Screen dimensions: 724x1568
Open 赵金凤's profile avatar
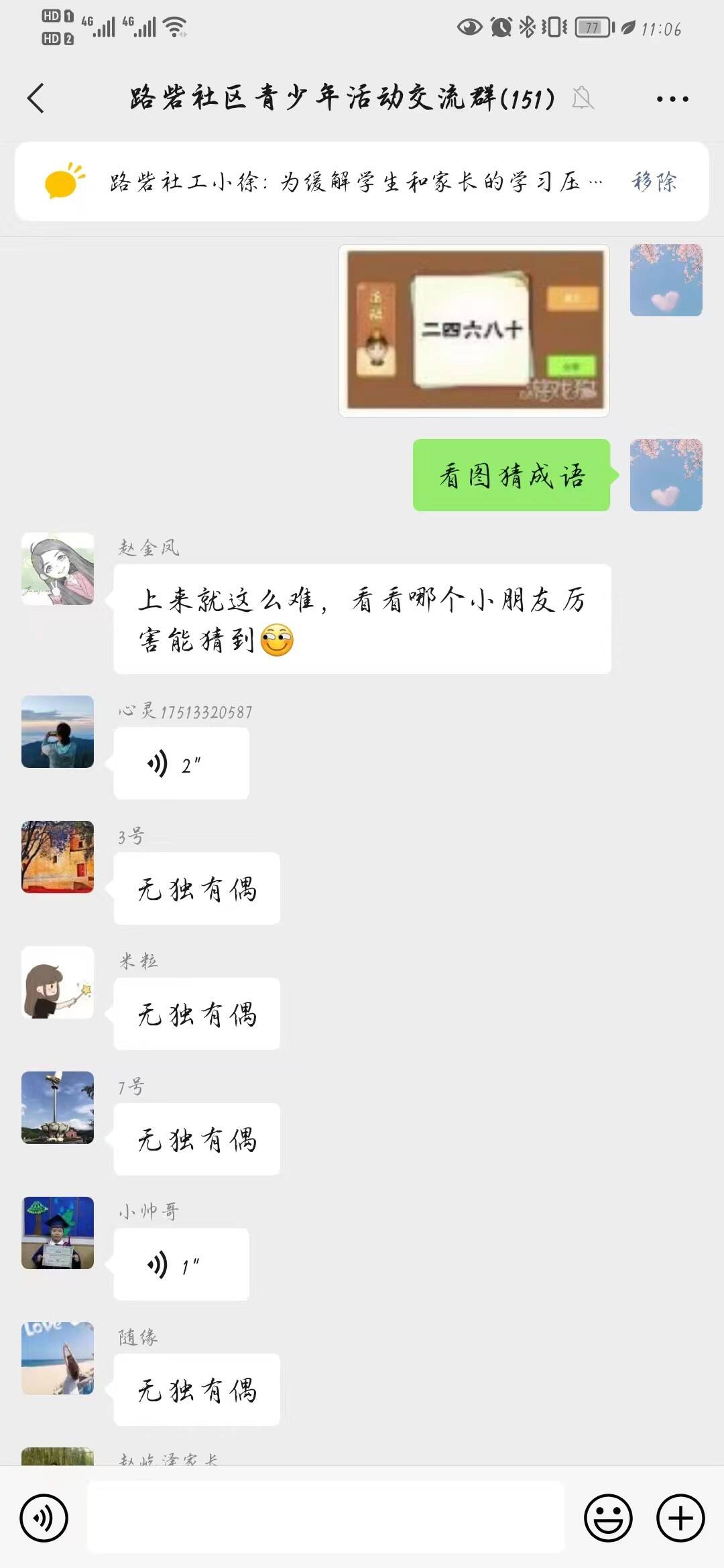coord(58,569)
